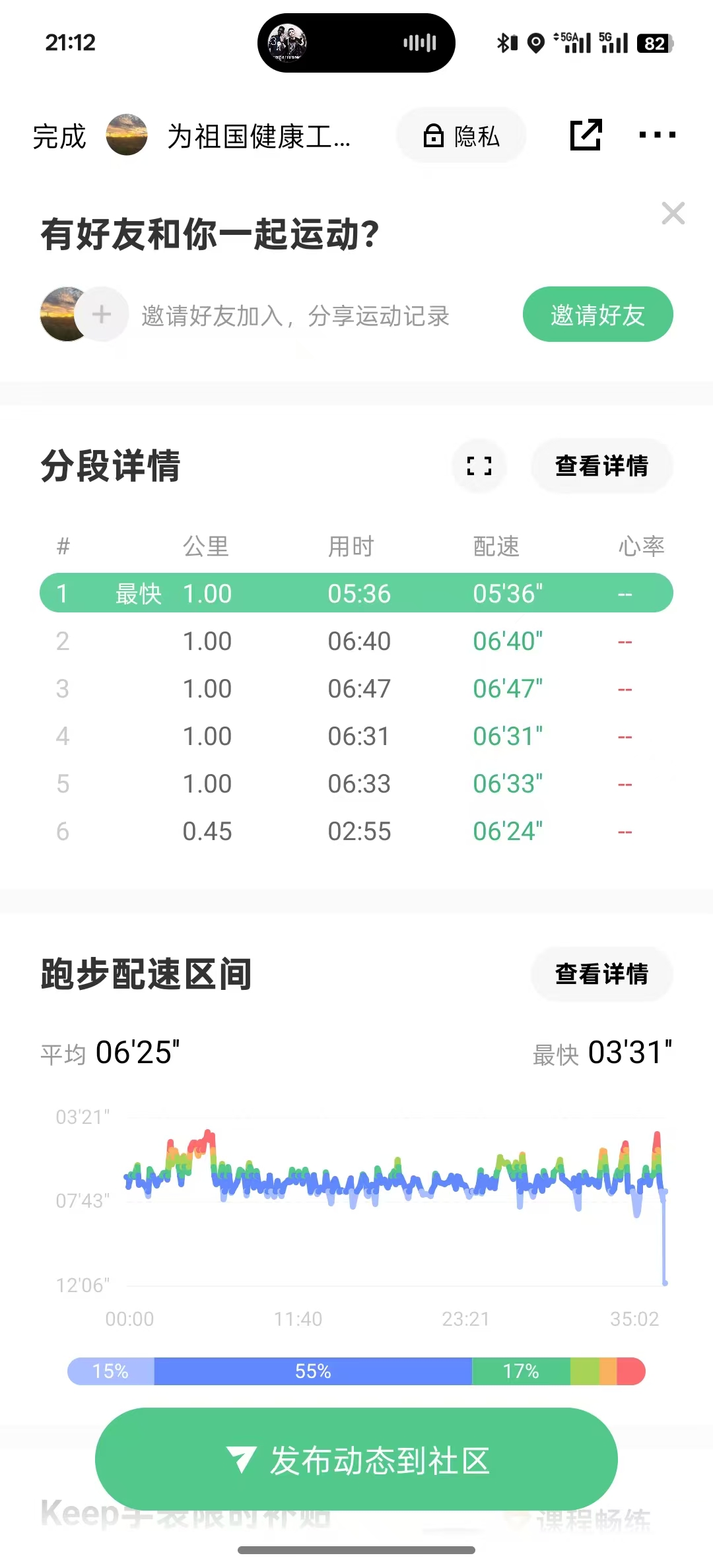Open the user profile avatar in header
Image resolution: width=713 pixels, height=1568 pixels.
point(127,135)
